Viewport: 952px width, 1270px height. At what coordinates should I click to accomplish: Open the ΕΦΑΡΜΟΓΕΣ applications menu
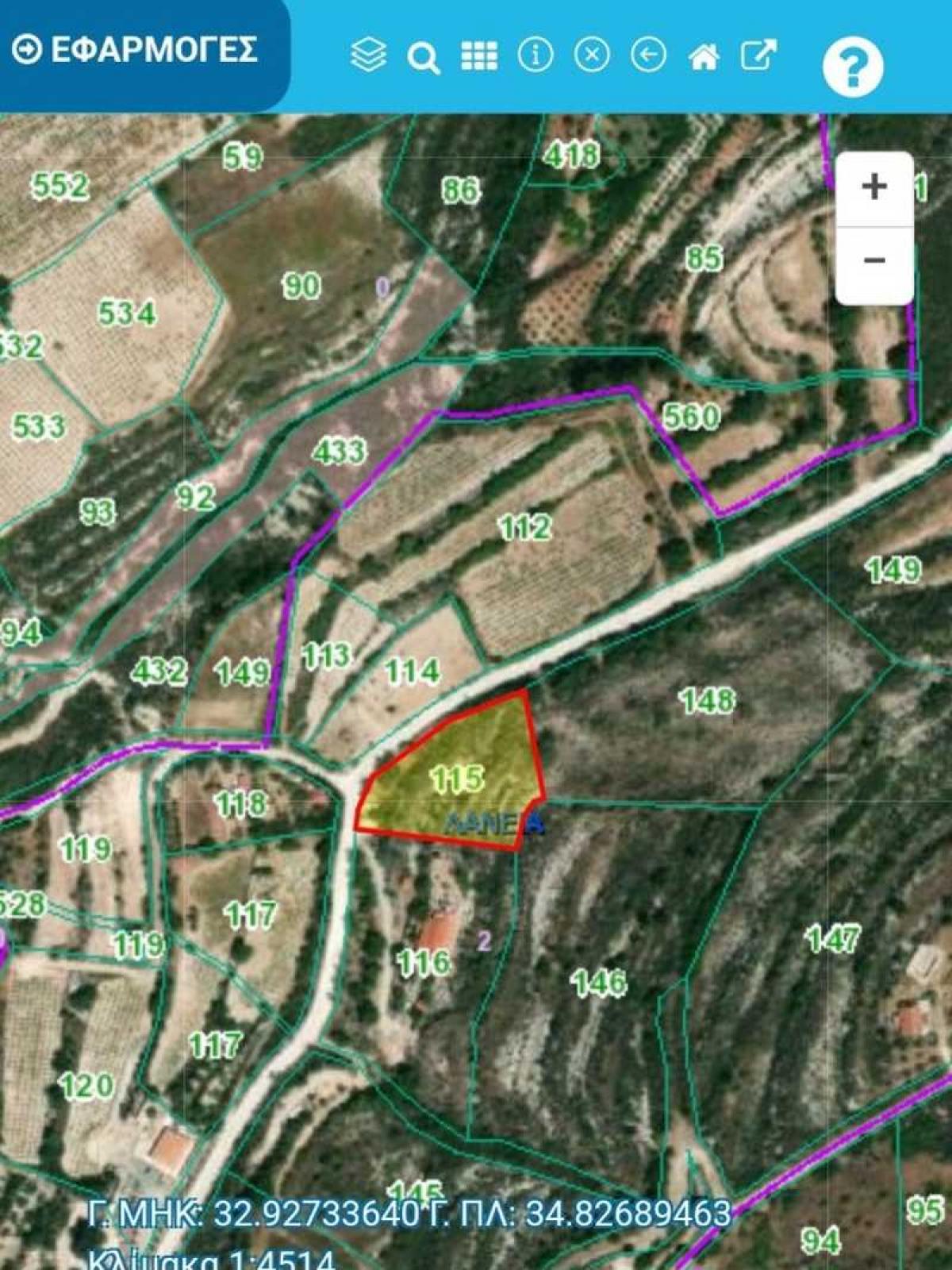coord(135,50)
